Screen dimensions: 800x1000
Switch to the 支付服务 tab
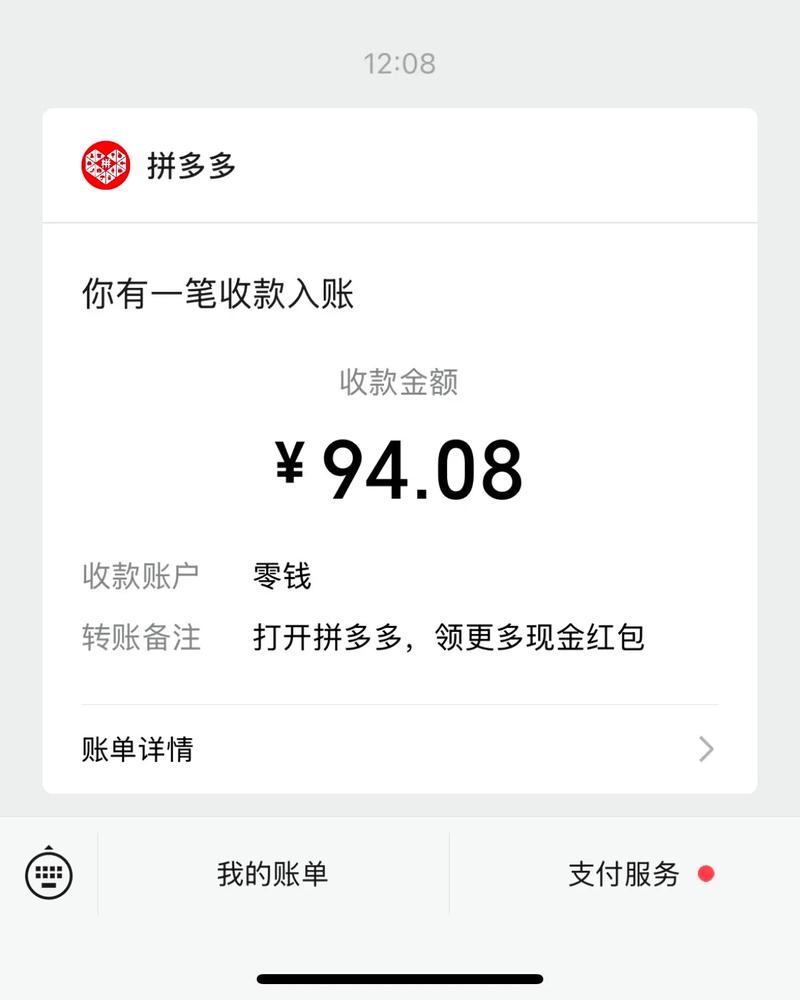(623, 872)
